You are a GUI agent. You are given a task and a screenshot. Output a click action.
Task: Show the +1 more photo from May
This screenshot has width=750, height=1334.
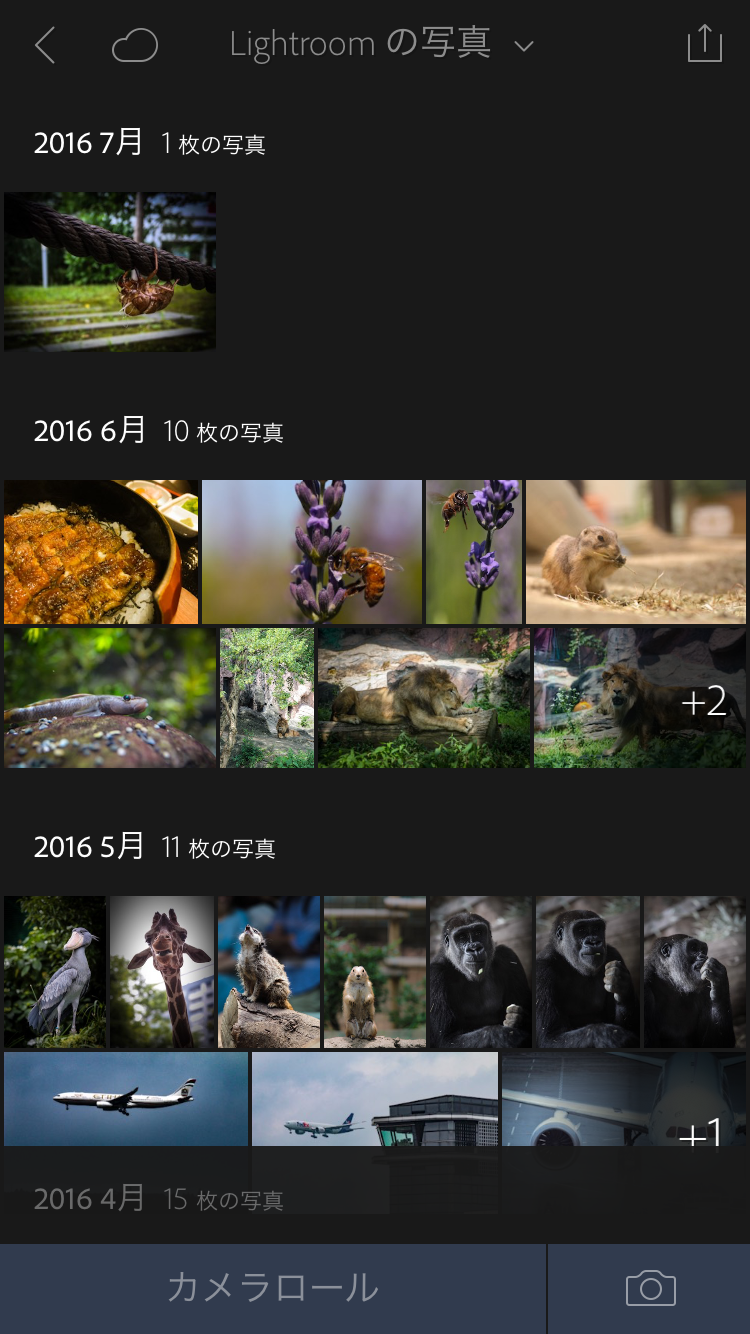point(624,1098)
